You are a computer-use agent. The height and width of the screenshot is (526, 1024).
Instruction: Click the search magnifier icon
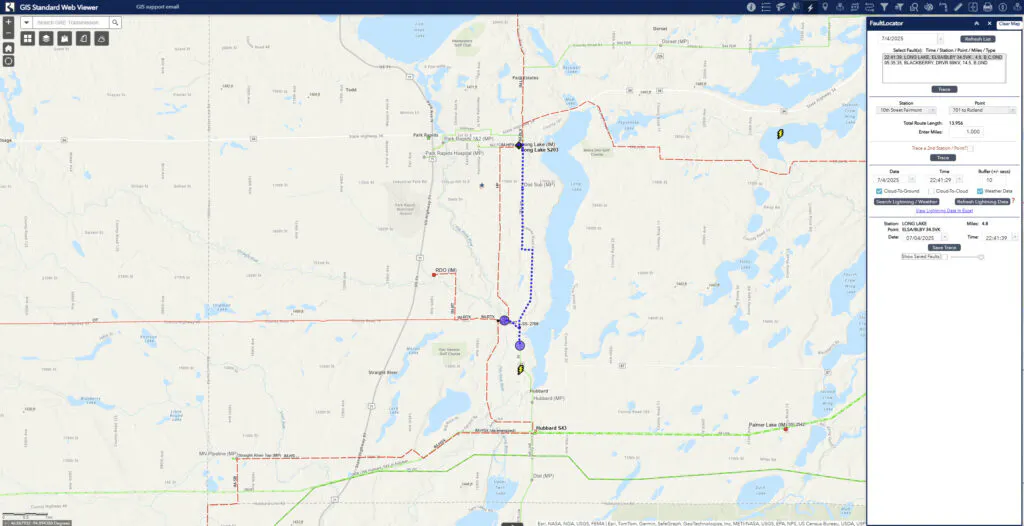(x=115, y=21)
